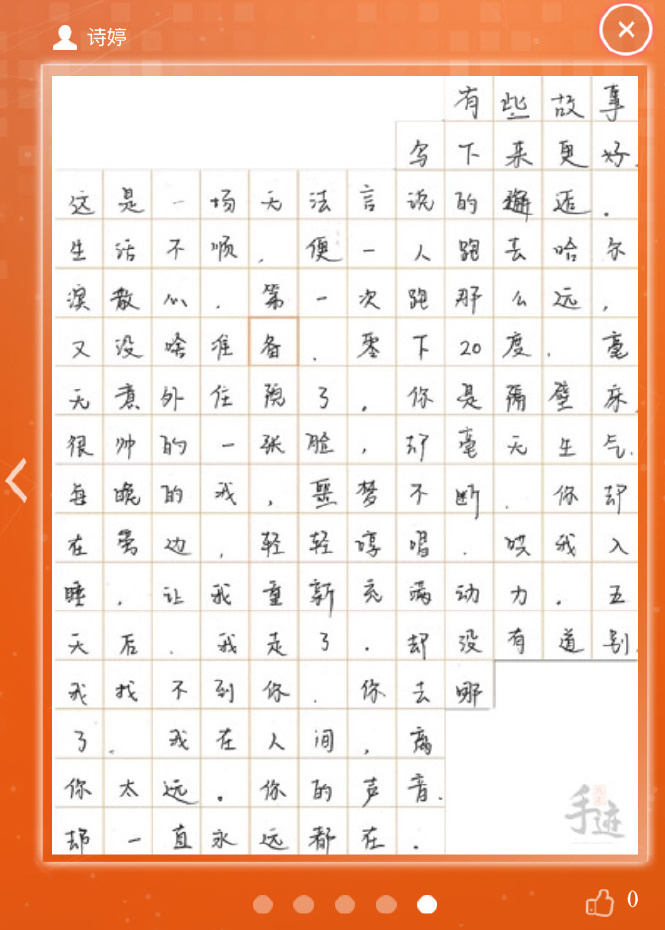Viewport: 665px width, 930px height.
Task: Jump to the first page indicator dot
Action: click(263, 905)
